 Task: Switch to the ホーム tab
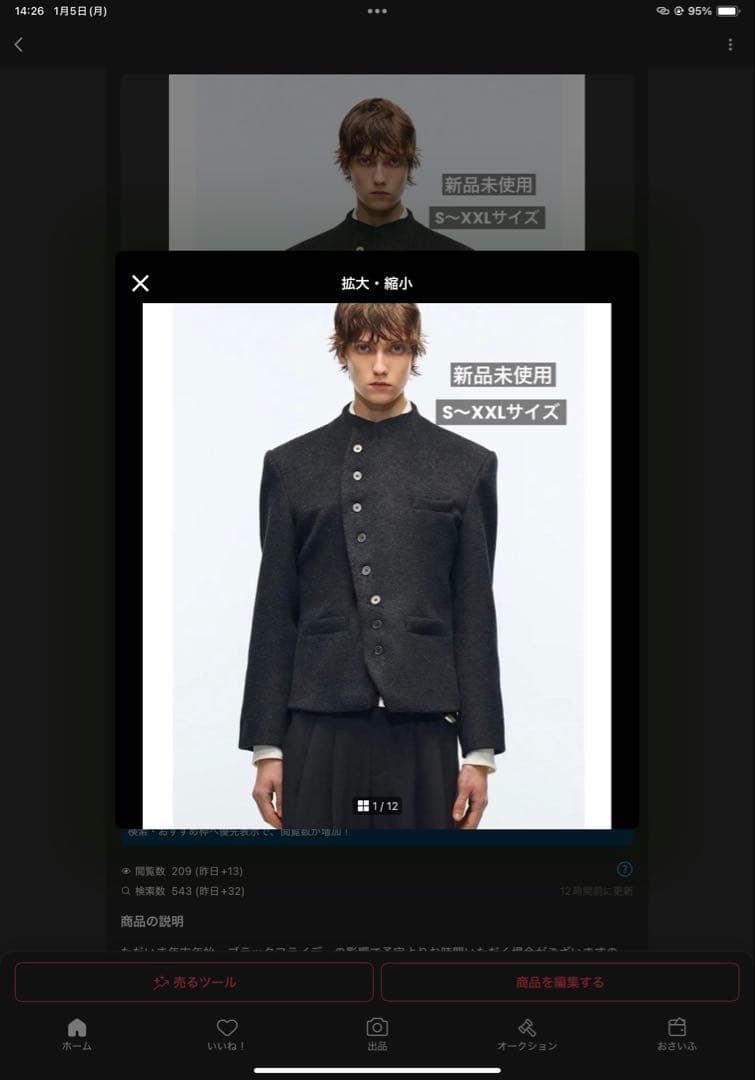coord(77,1034)
